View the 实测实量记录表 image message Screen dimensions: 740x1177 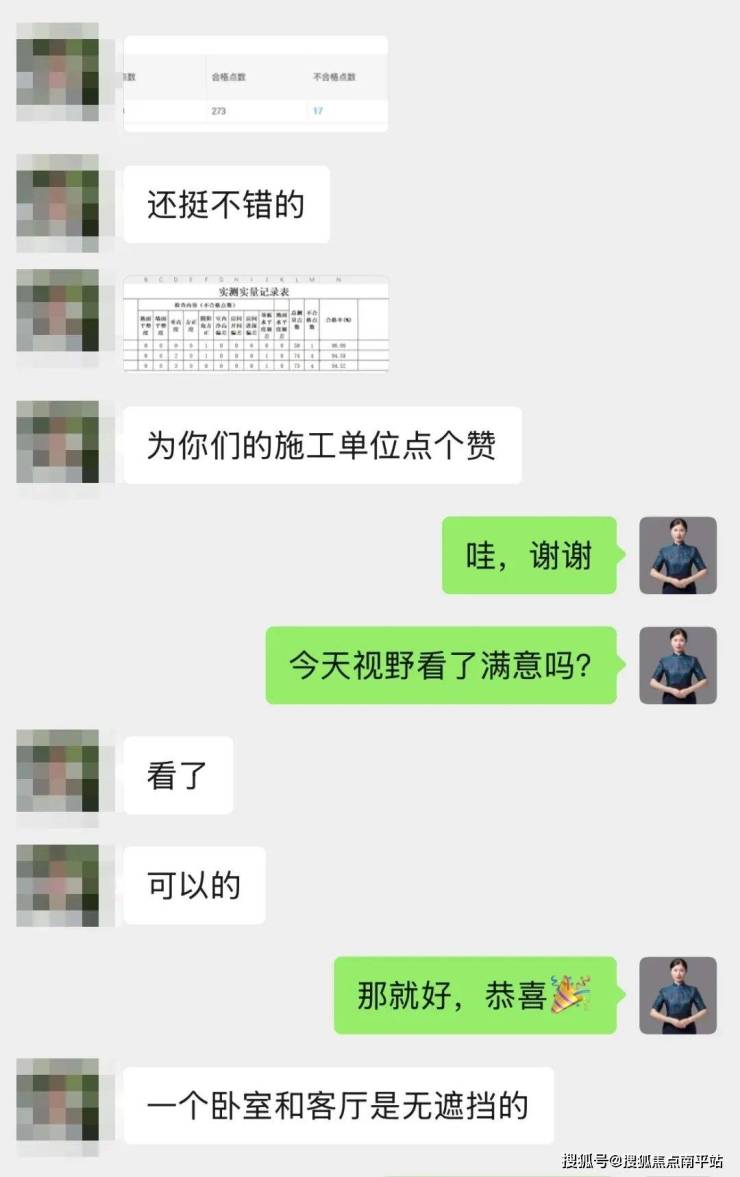[x=255, y=324]
